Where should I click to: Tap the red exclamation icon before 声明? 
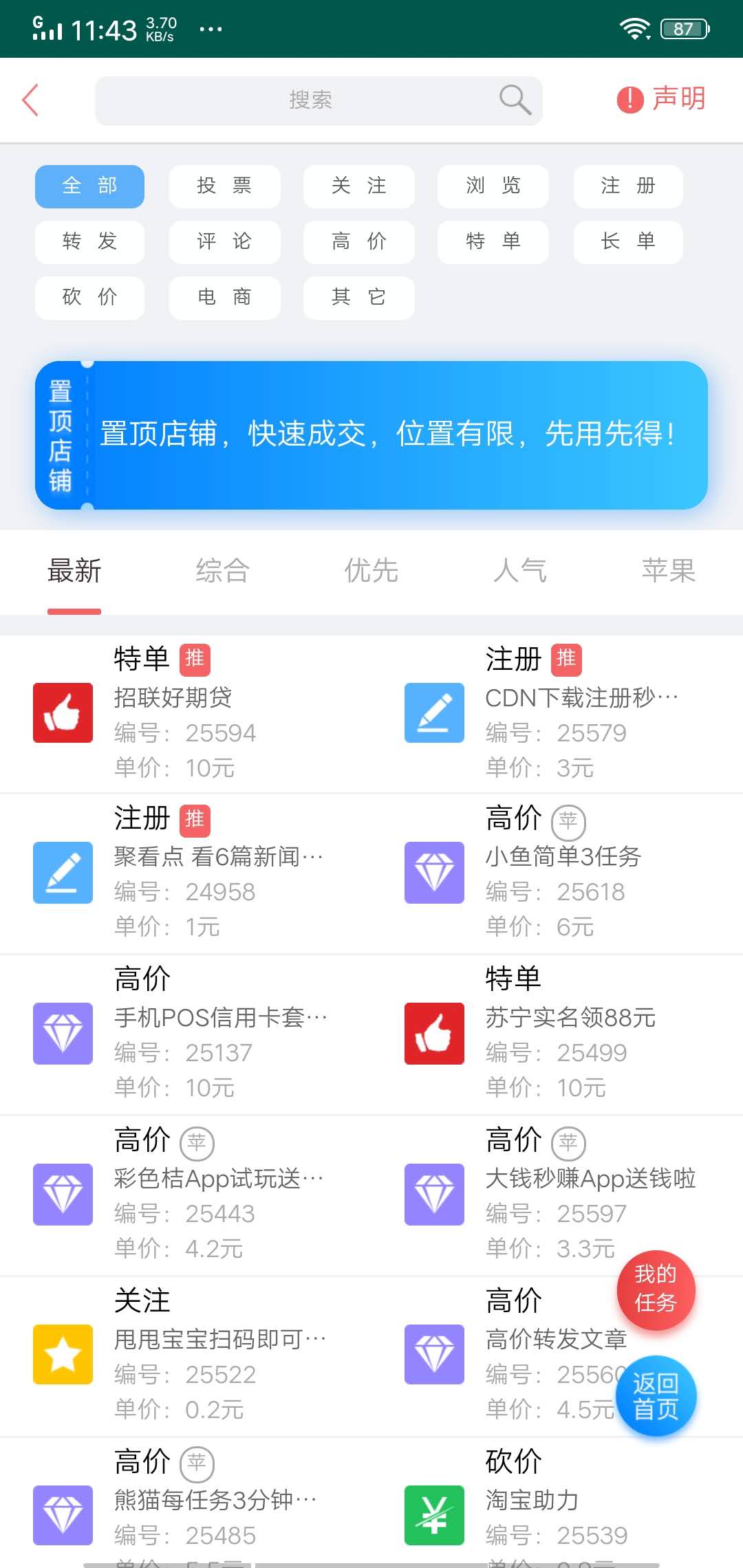tap(631, 99)
